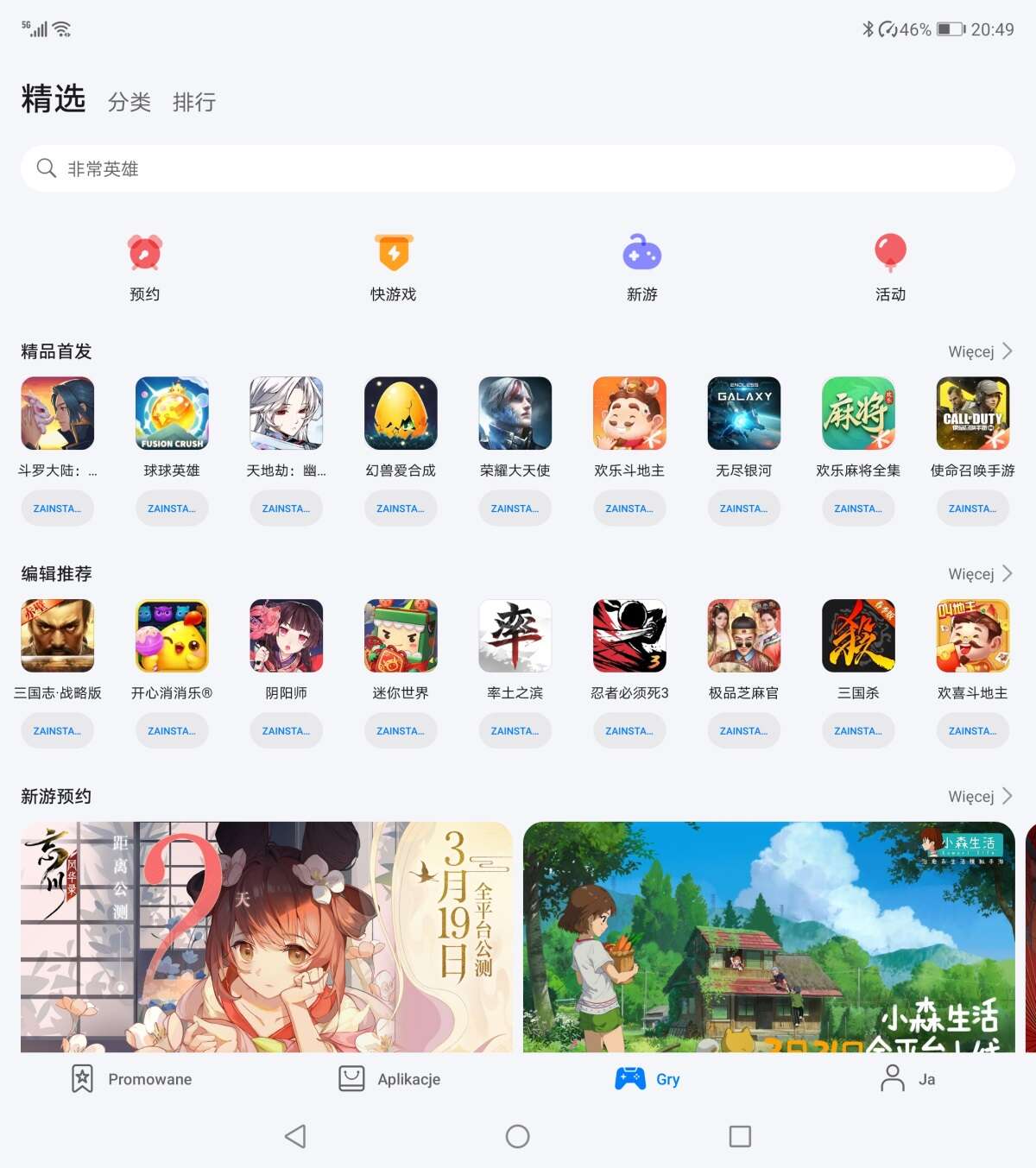Install 球球英雄 with its Zainstaluj button
This screenshot has height=1168, width=1036.
tap(172, 508)
